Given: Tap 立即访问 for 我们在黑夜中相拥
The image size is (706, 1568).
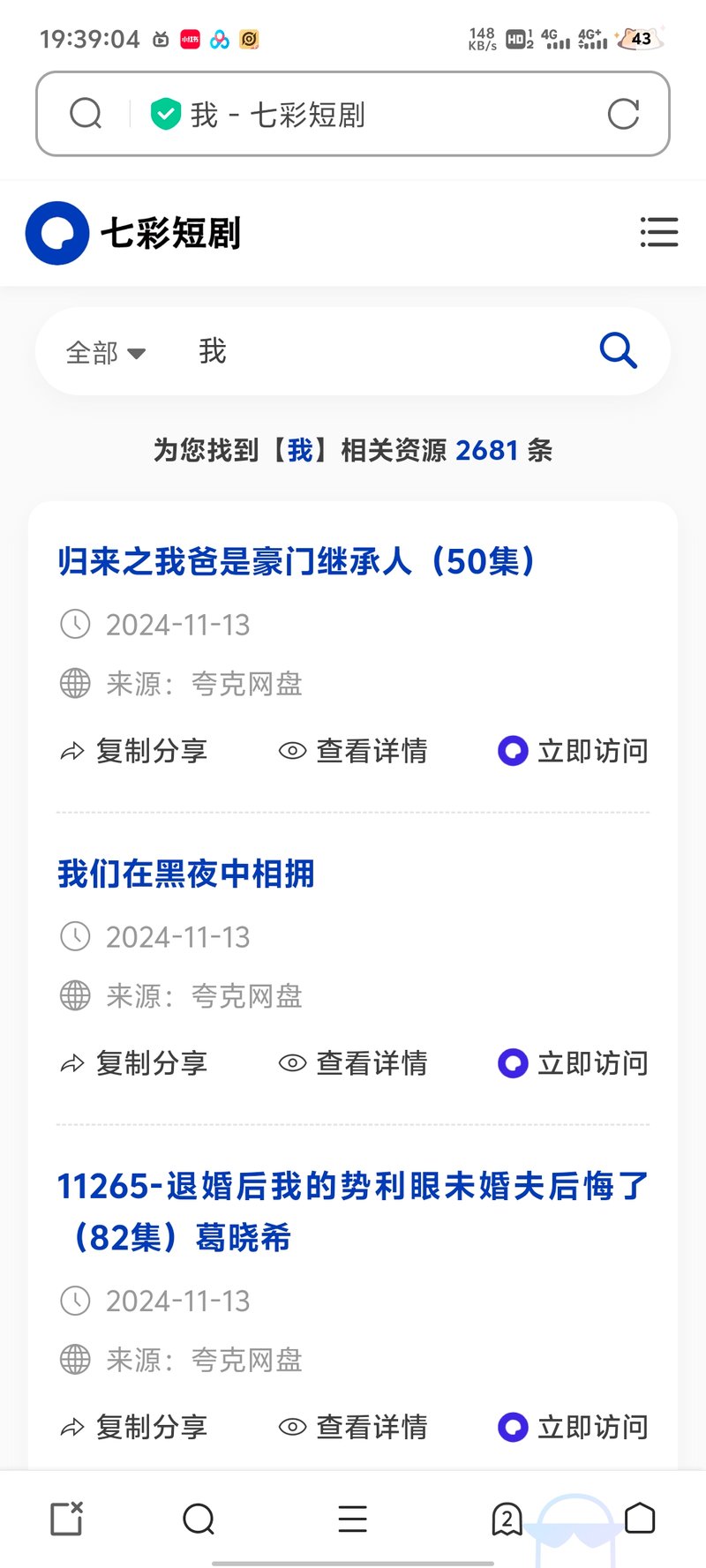Looking at the screenshot, I should (574, 1063).
